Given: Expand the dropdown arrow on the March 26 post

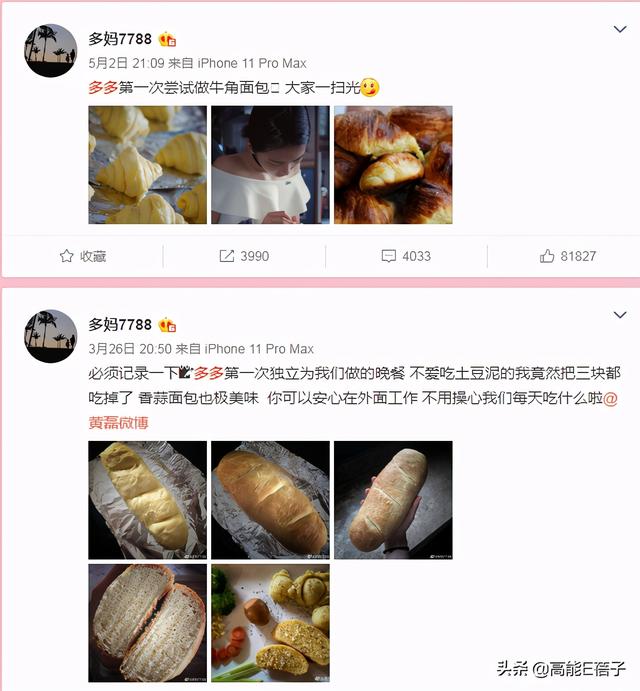Looking at the screenshot, I should click(x=619, y=316).
